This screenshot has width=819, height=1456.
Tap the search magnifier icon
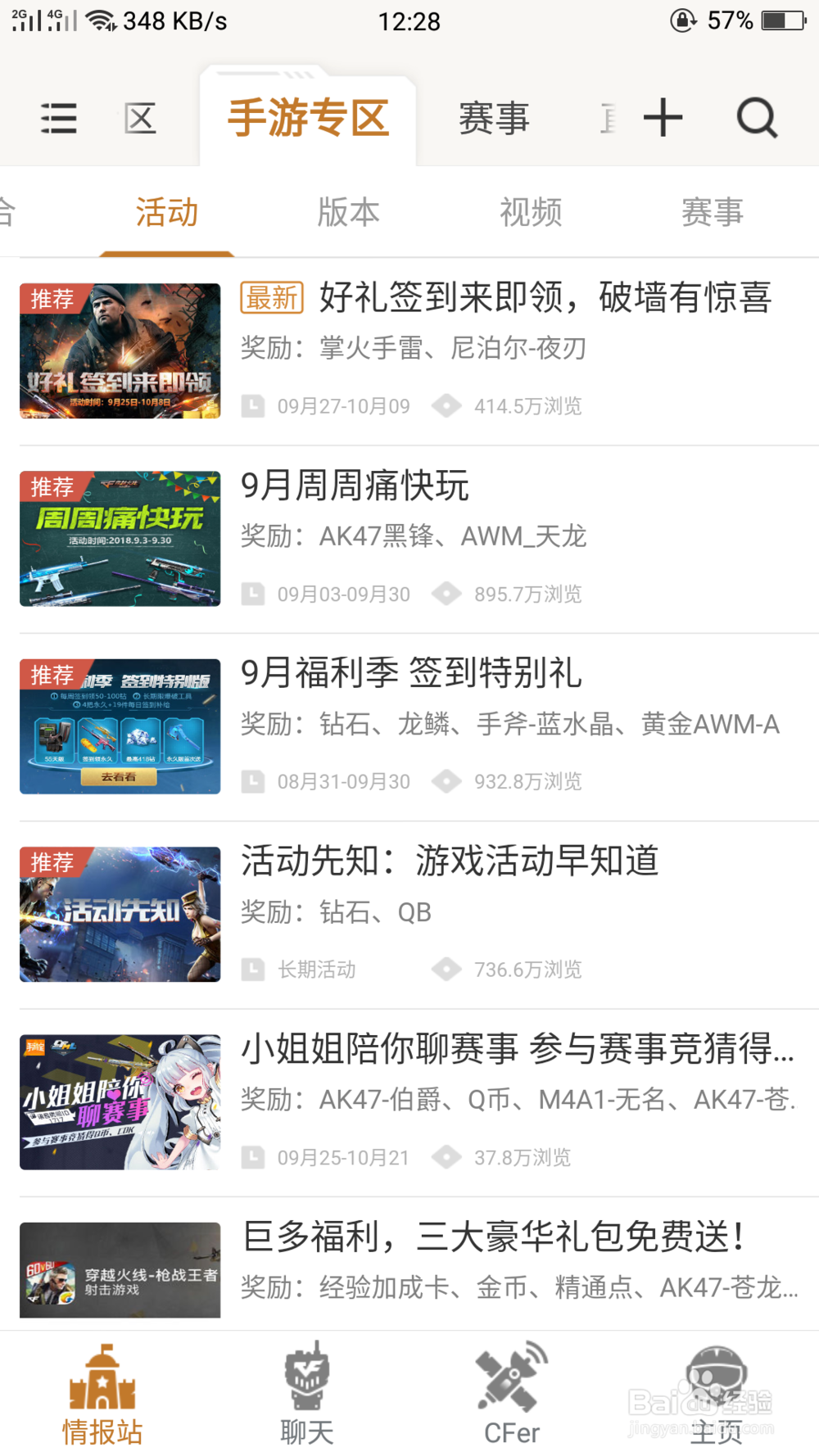pos(757,119)
